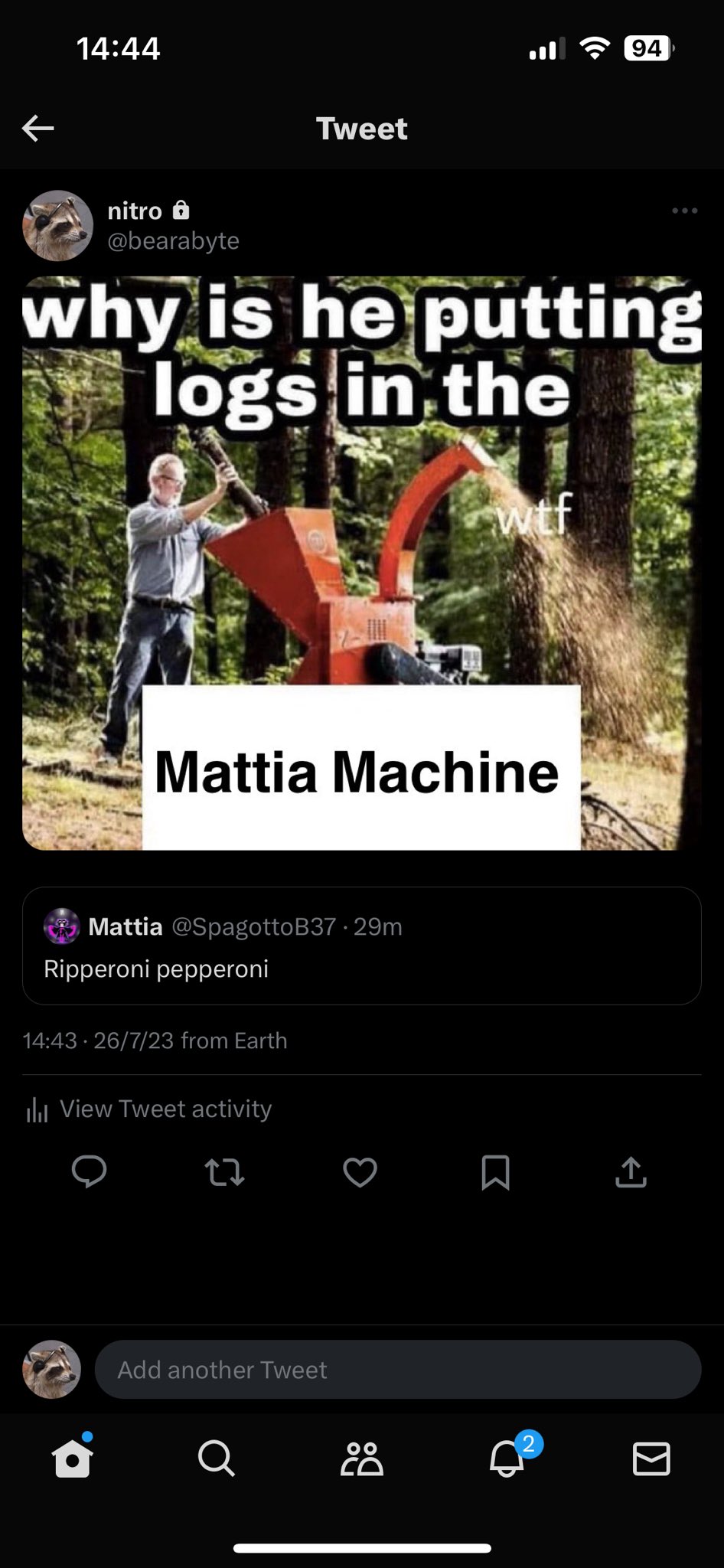The height and width of the screenshot is (1568, 724).
Task: Like this tweet
Action: [360, 1171]
